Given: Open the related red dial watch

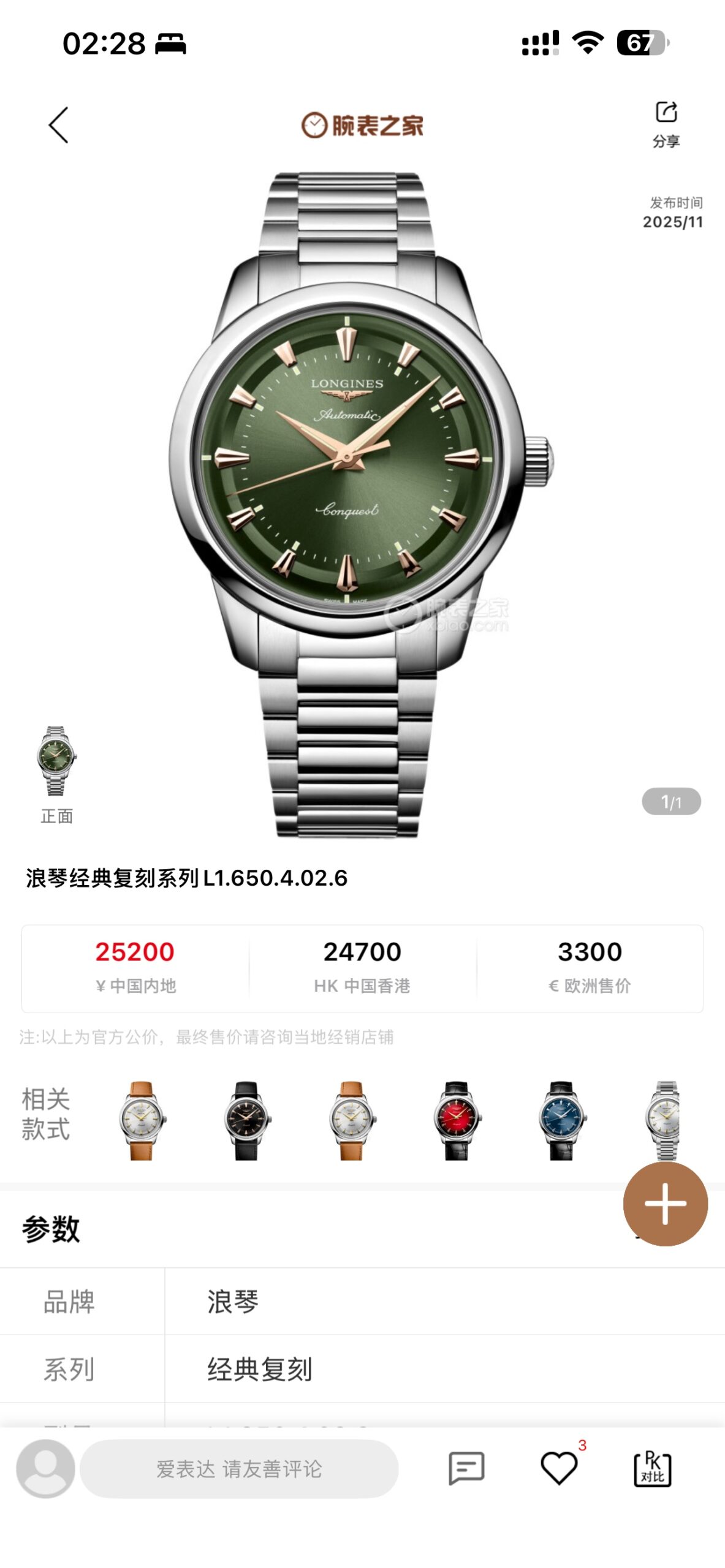Looking at the screenshot, I should pos(456,1120).
